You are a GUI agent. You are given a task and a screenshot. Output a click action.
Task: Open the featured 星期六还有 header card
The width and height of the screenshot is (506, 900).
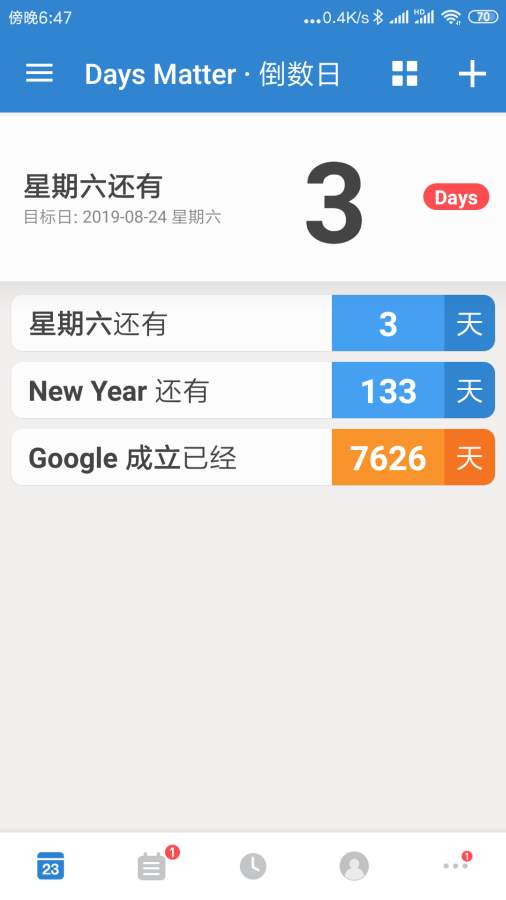click(253, 197)
